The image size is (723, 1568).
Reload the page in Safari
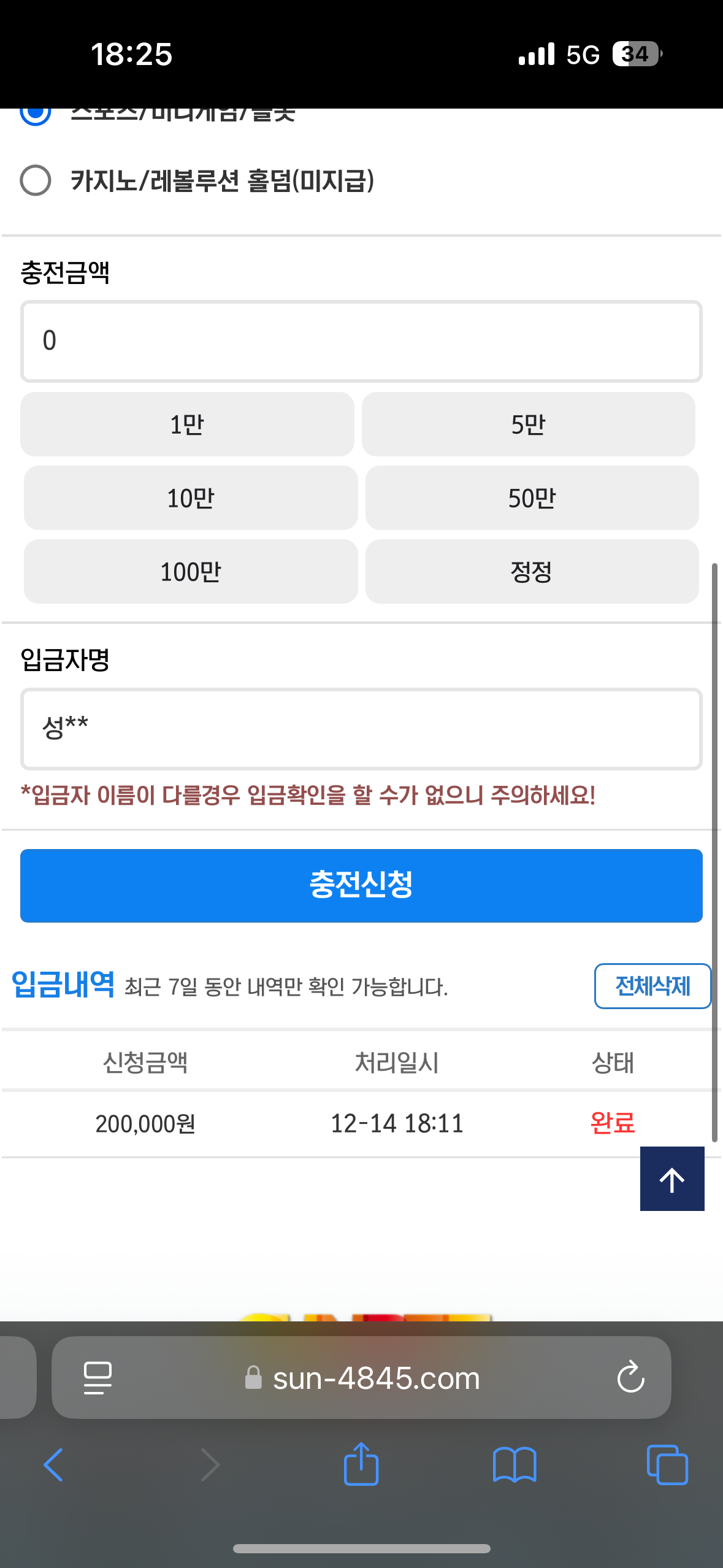click(x=630, y=1378)
